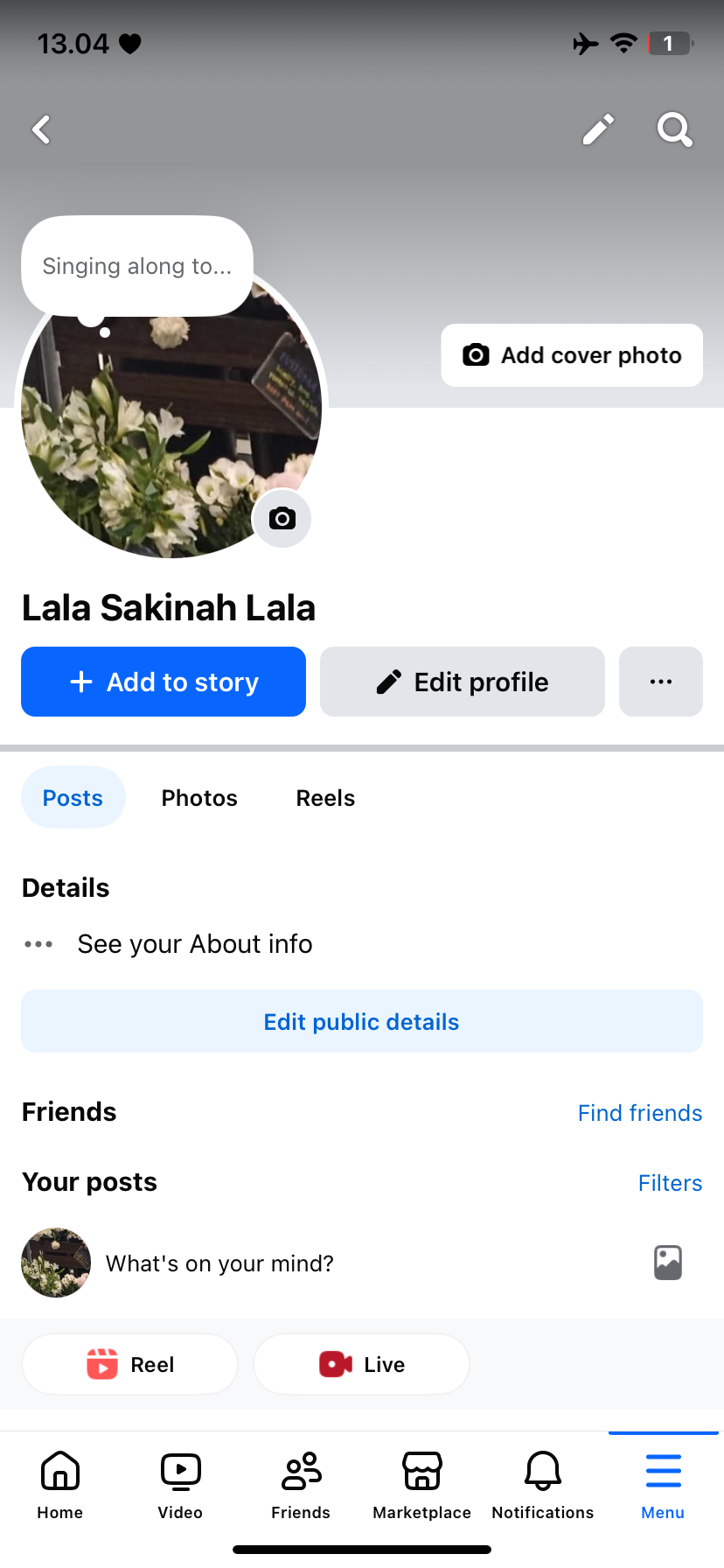
Task: Tap Add cover photo button
Action: click(572, 355)
